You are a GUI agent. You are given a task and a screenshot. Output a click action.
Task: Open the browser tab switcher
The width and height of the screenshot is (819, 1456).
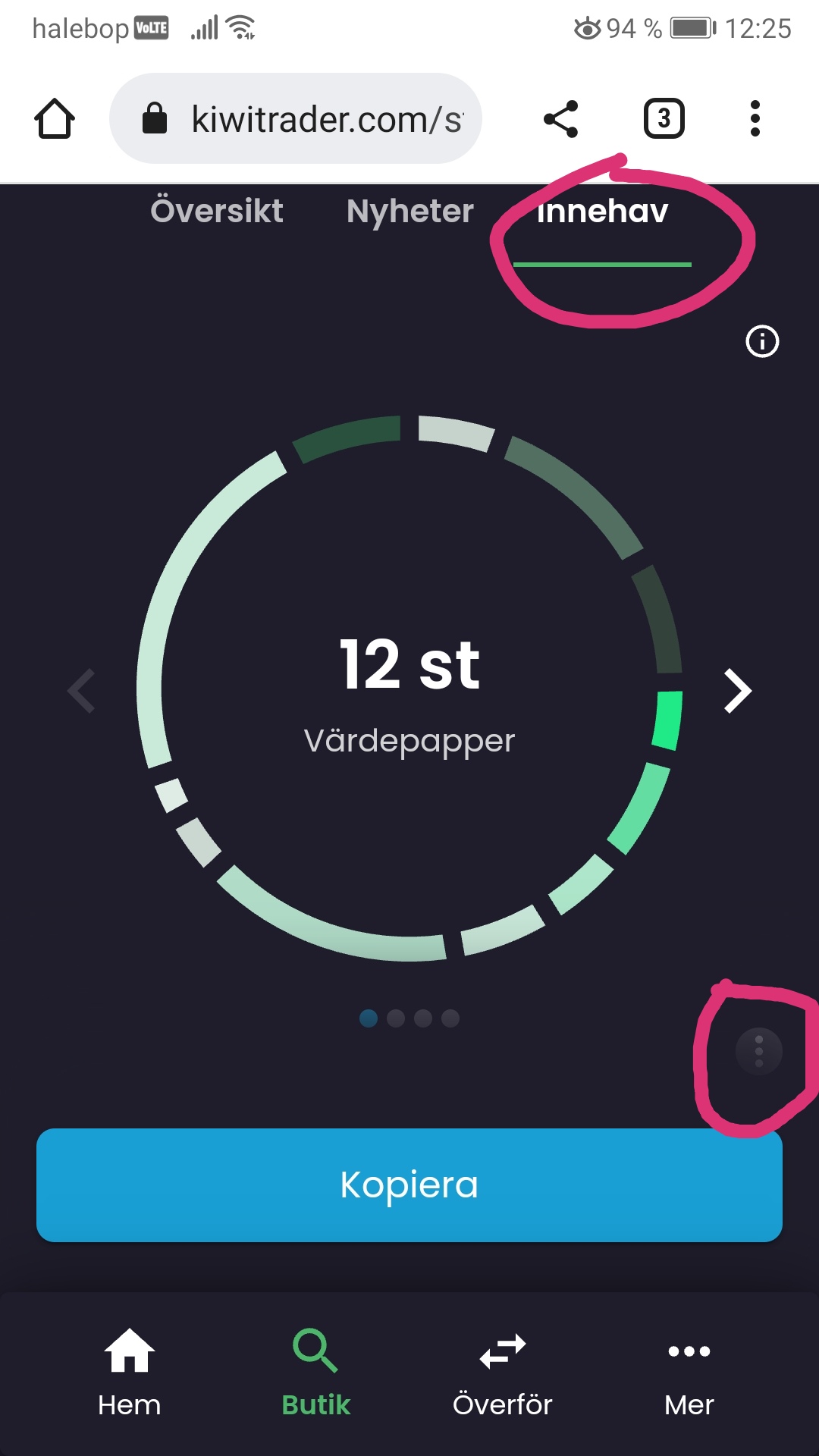point(664,119)
